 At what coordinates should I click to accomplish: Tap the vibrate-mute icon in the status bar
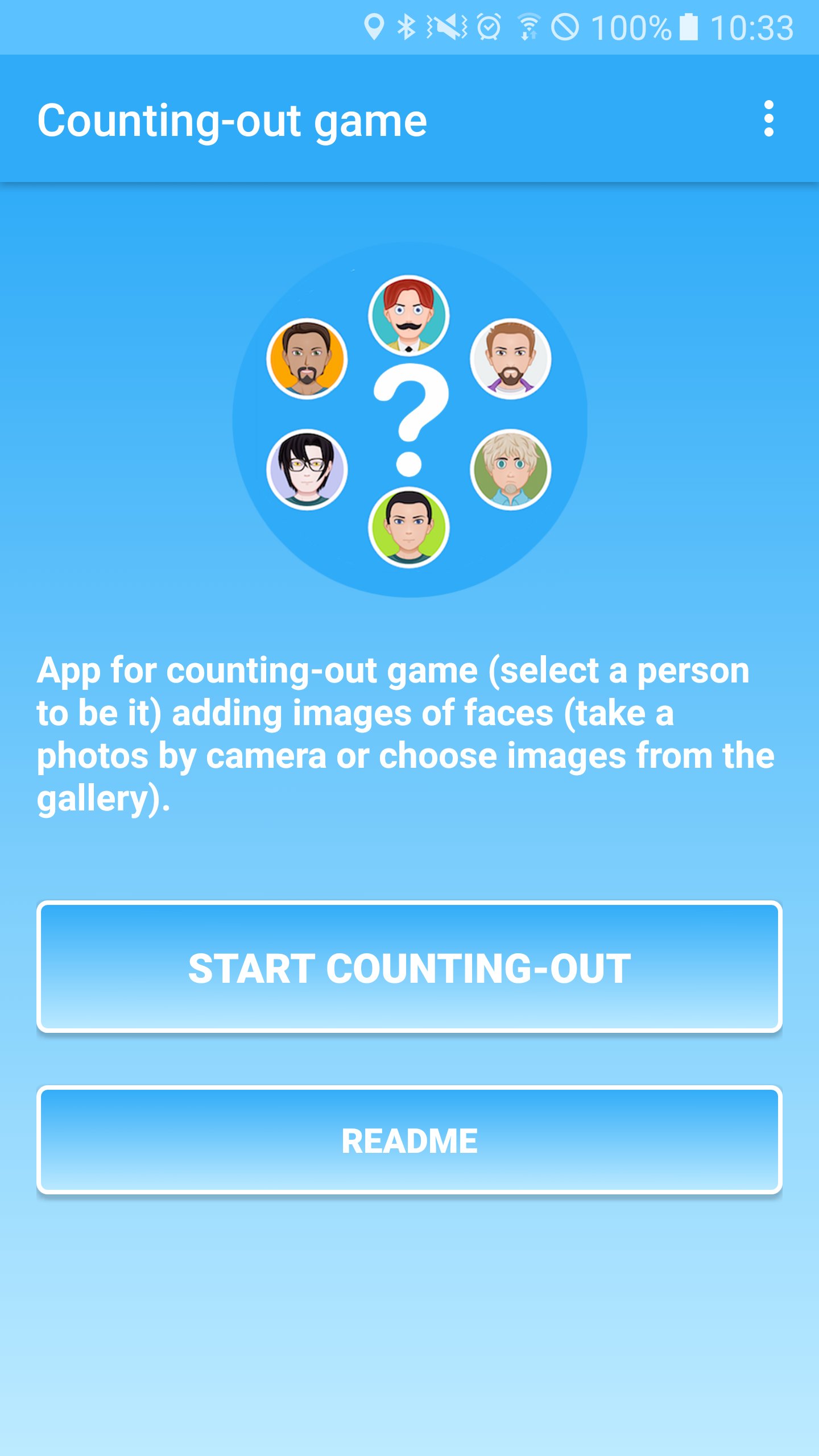(x=447, y=26)
